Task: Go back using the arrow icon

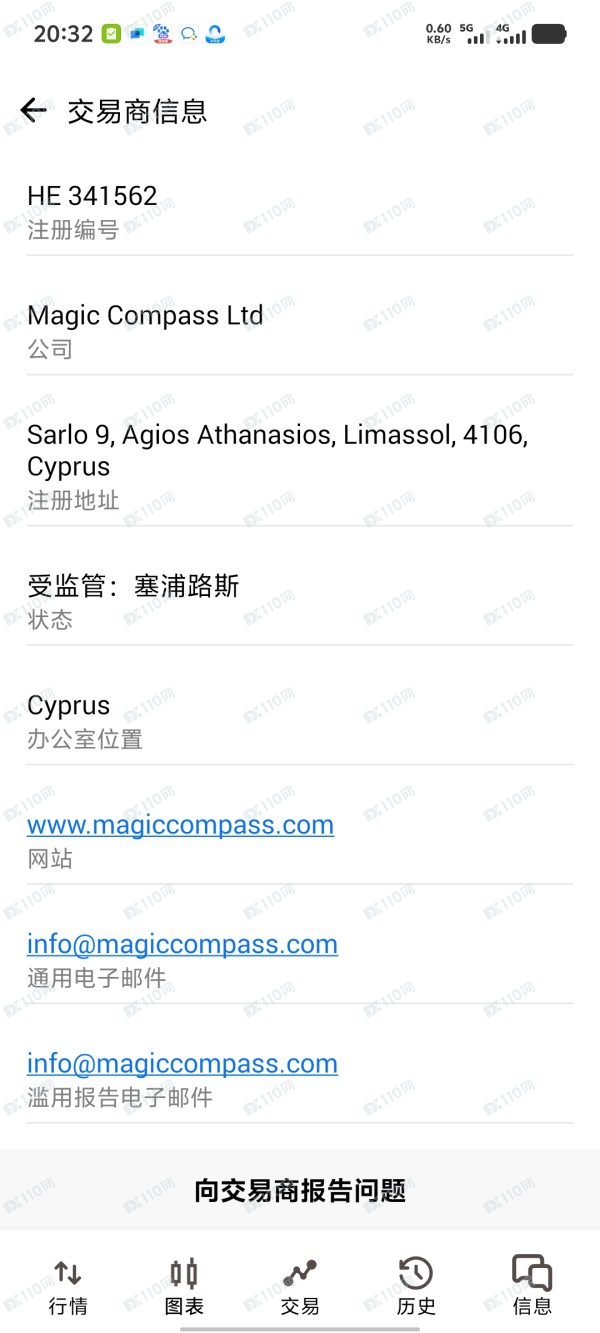Action: coord(34,111)
